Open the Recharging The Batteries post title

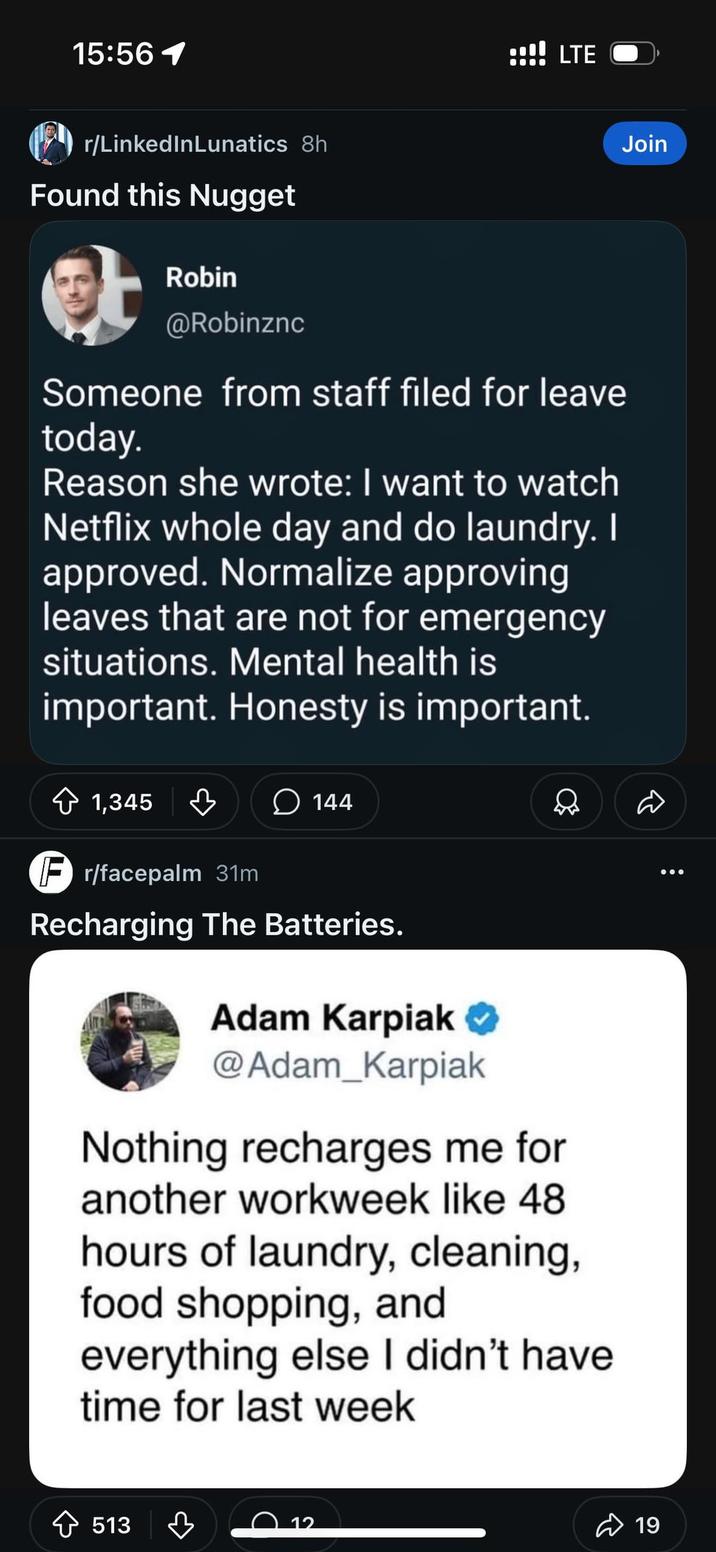pyautogui.click(x=216, y=924)
